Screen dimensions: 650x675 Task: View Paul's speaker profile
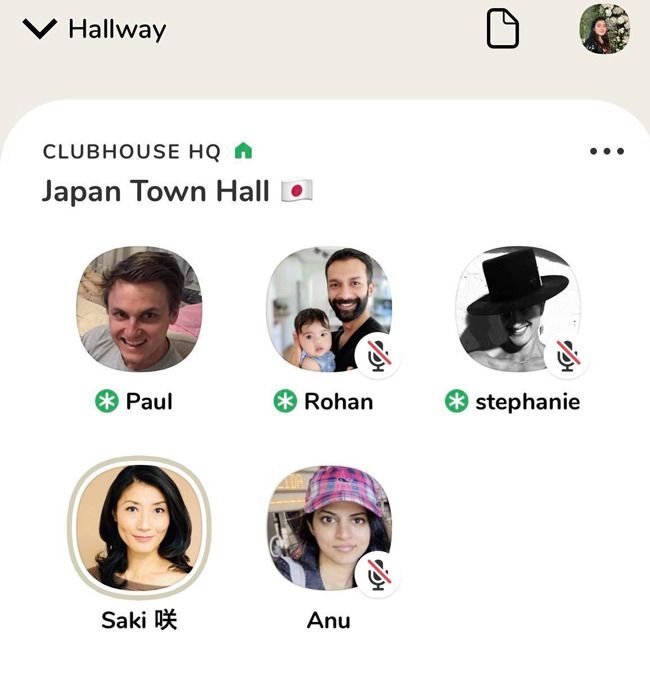139,310
